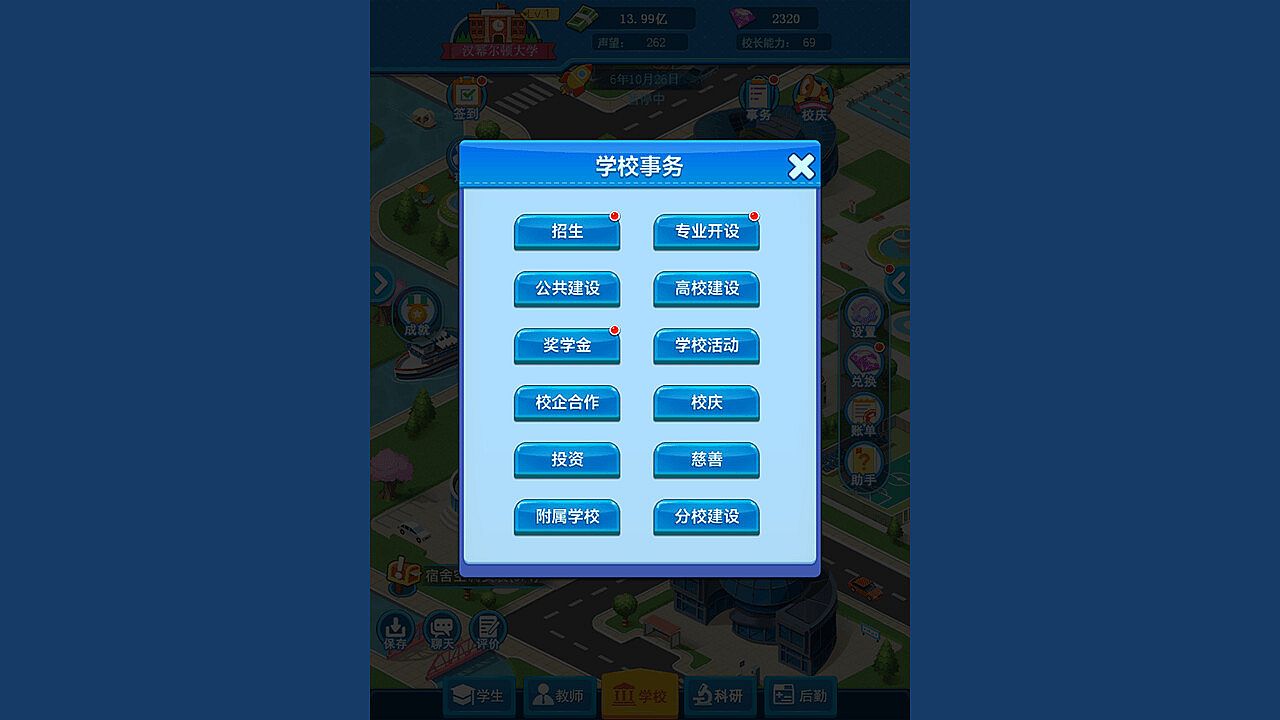
Task: Open the 投资 option
Action: point(567,459)
